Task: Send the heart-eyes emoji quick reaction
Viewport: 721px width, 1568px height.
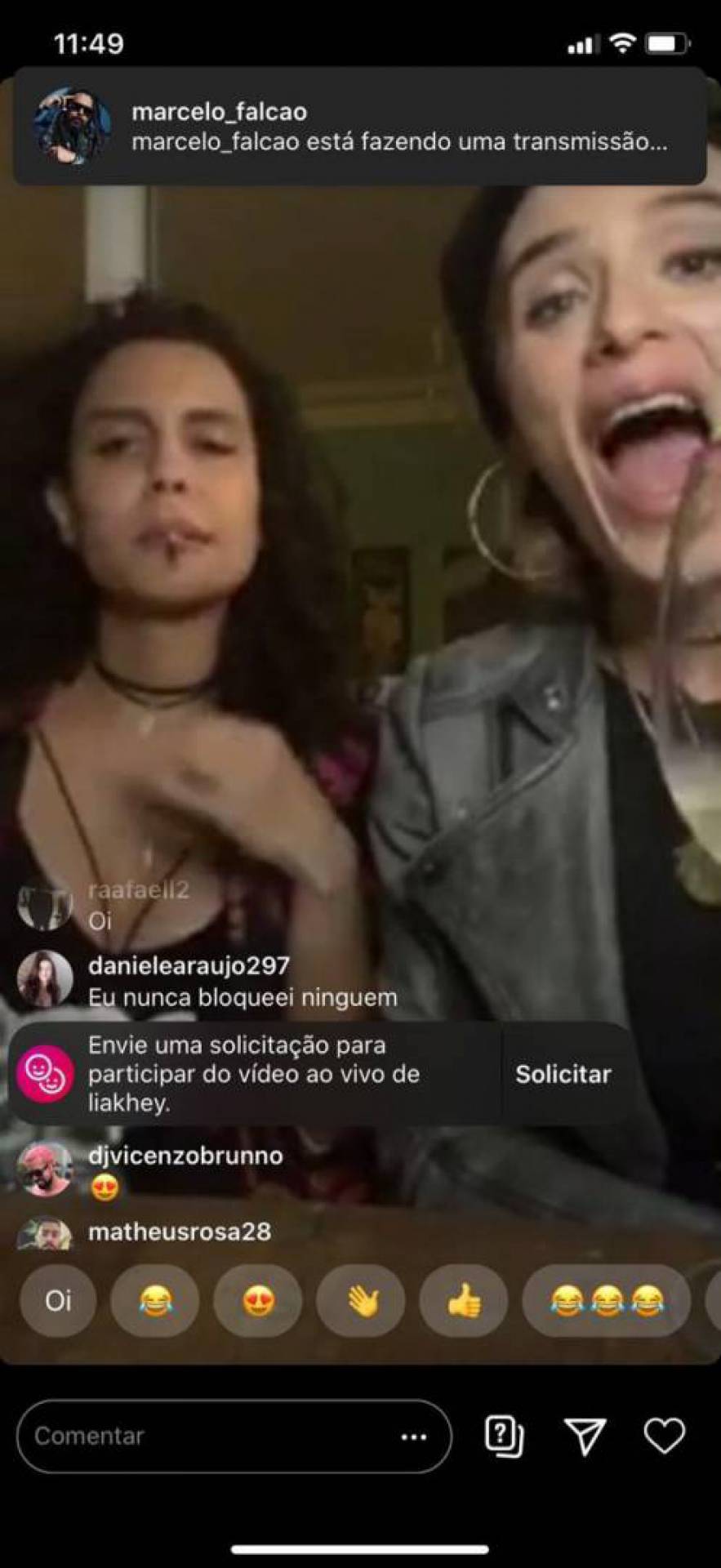Action: tap(258, 1300)
